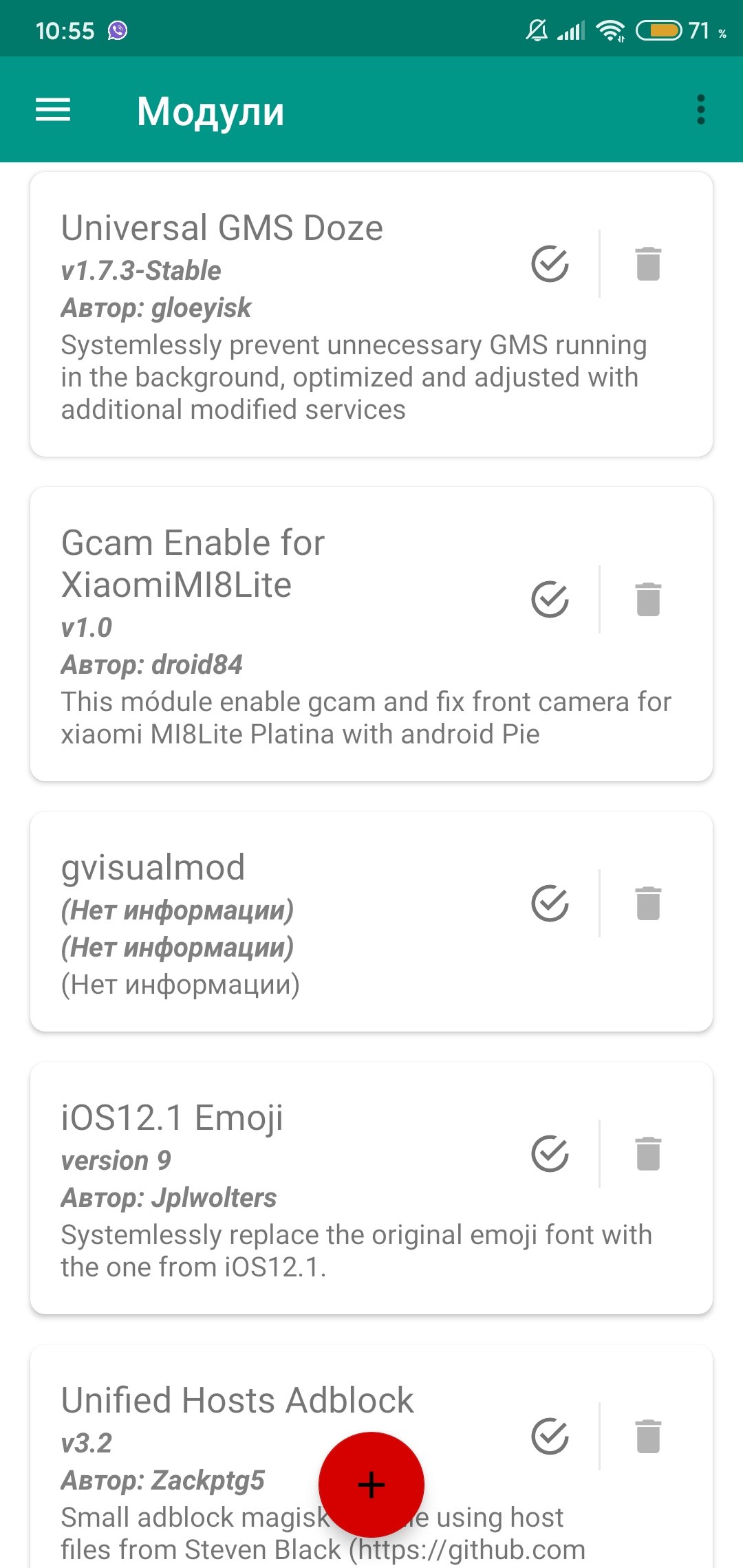Open the hamburger navigation drawer
This screenshot has height=1568, width=743.
(53, 110)
